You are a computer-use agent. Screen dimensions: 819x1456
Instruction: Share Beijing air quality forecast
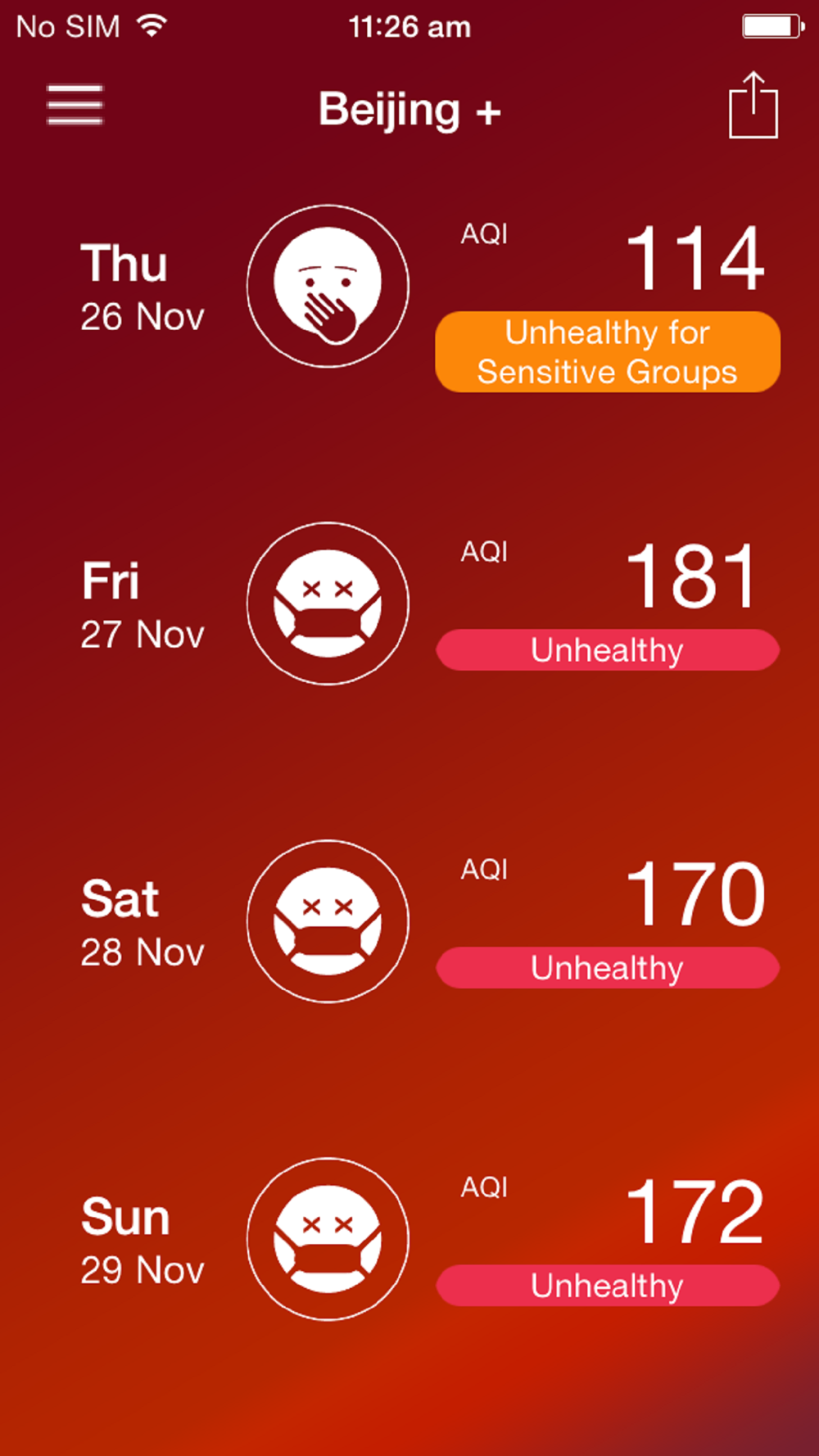tap(753, 105)
